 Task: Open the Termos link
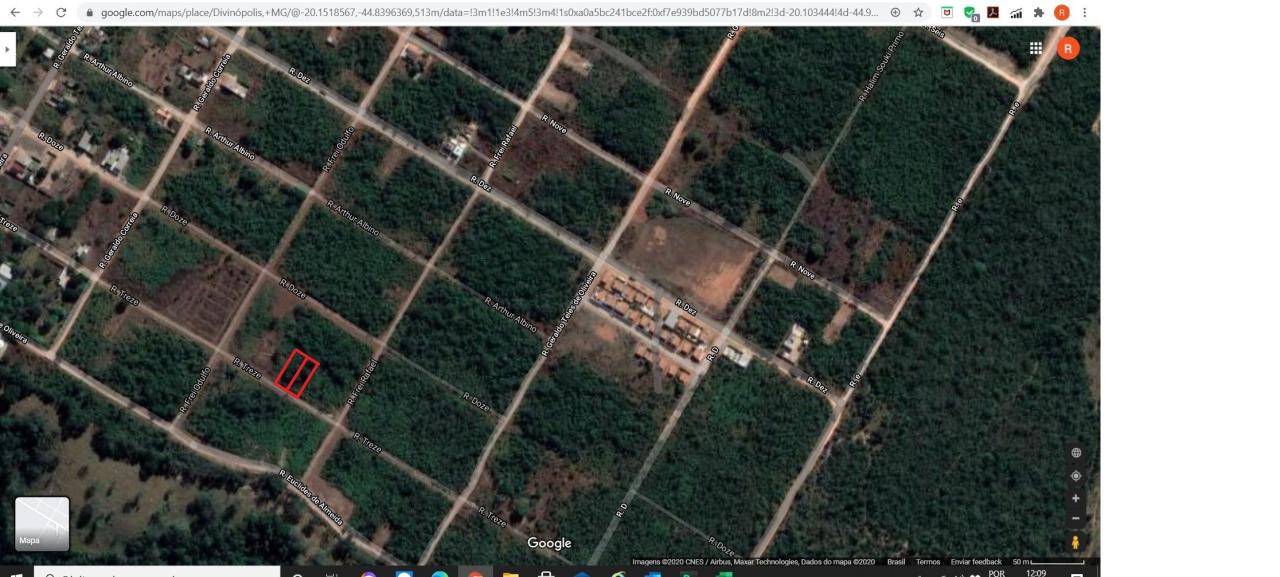tap(927, 562)
